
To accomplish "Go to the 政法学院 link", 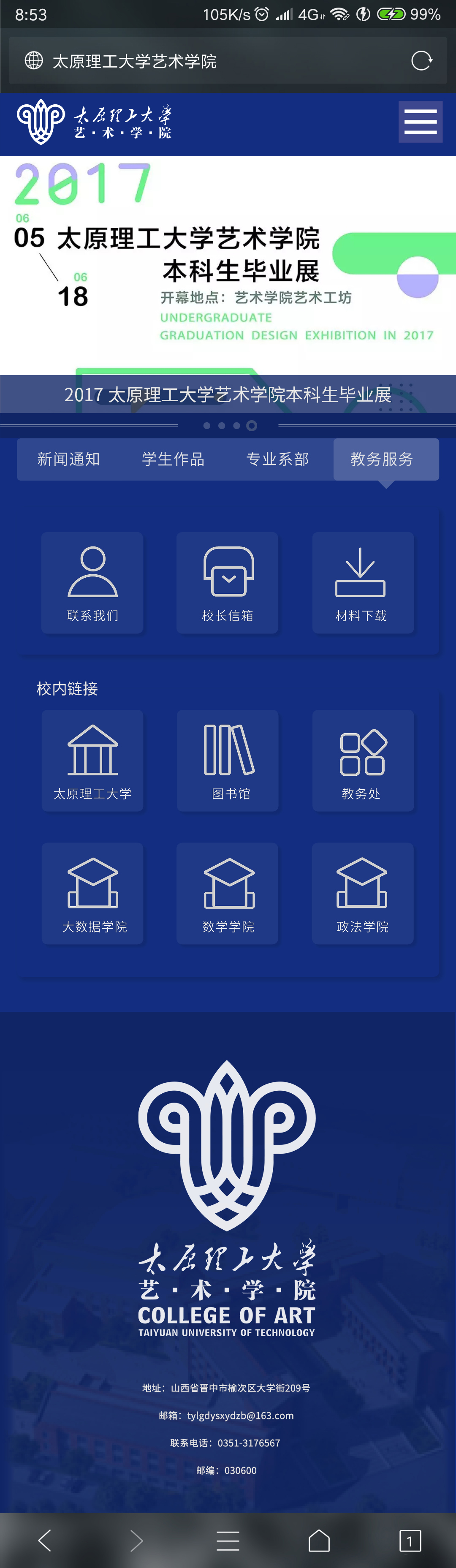I will tap(363, 893).
